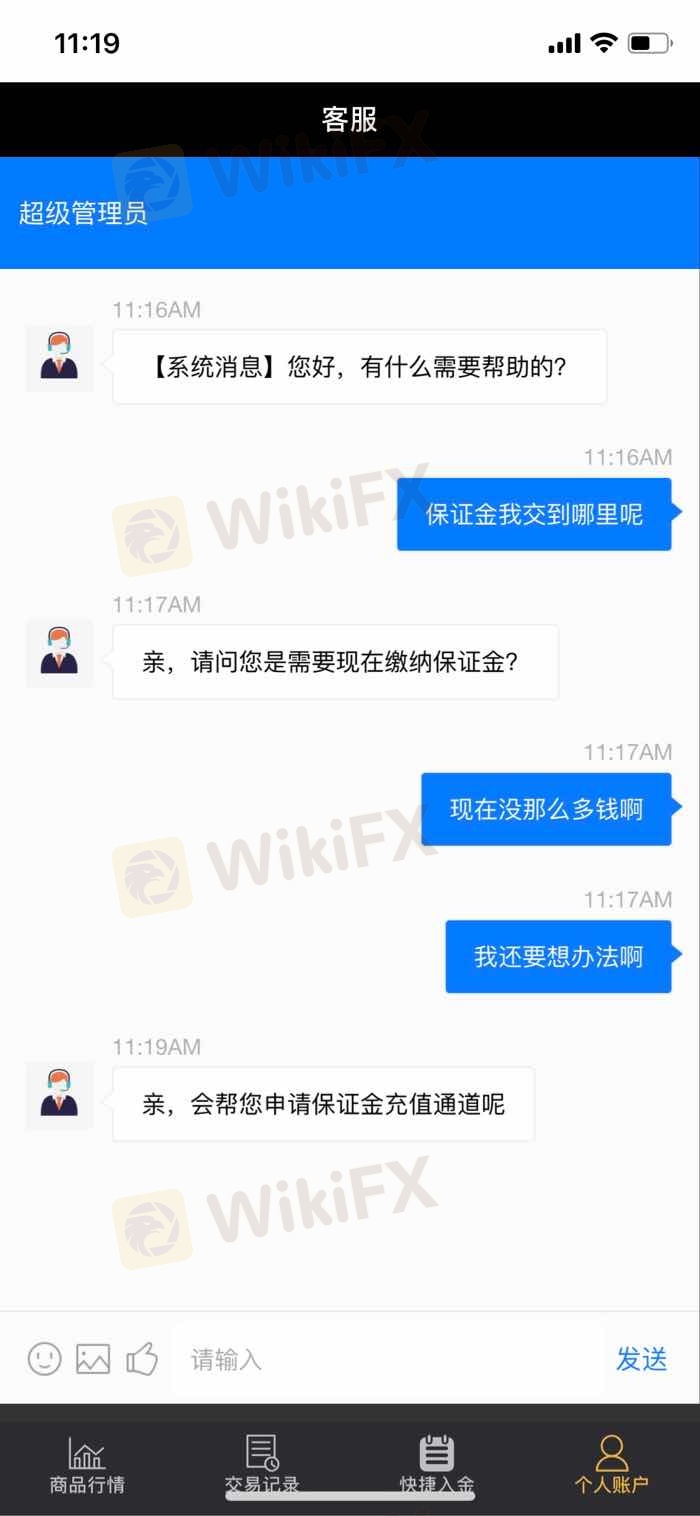
Task: Focus the 请输入 message field
Action: [x=390, y=1359]
